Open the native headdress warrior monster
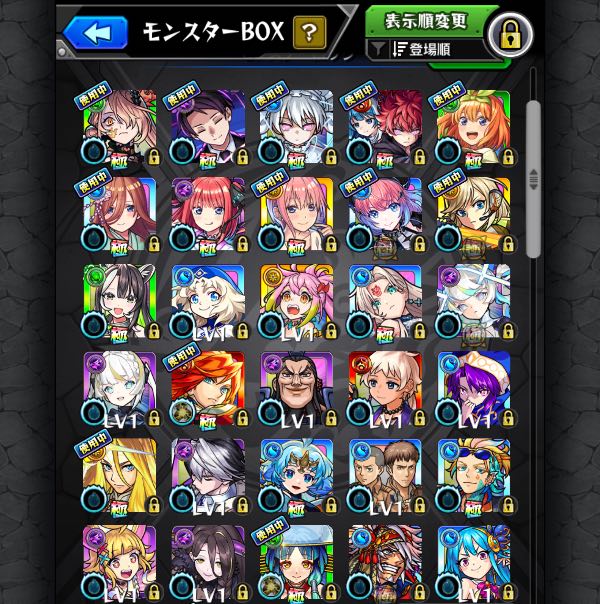The height and width of the screenshot is (604, 600). 385,562
